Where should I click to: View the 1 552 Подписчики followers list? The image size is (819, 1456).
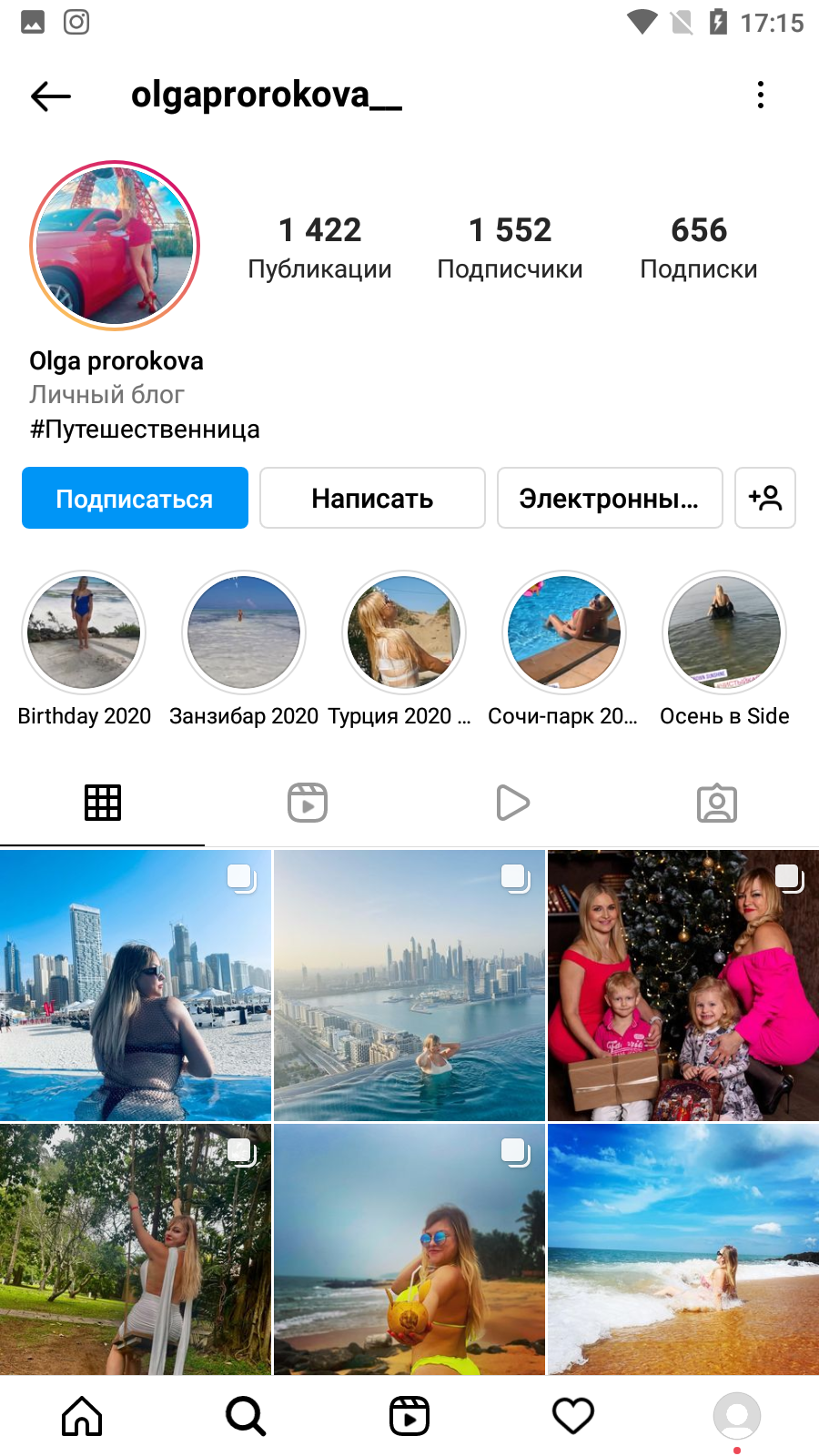tap(510, 248)
